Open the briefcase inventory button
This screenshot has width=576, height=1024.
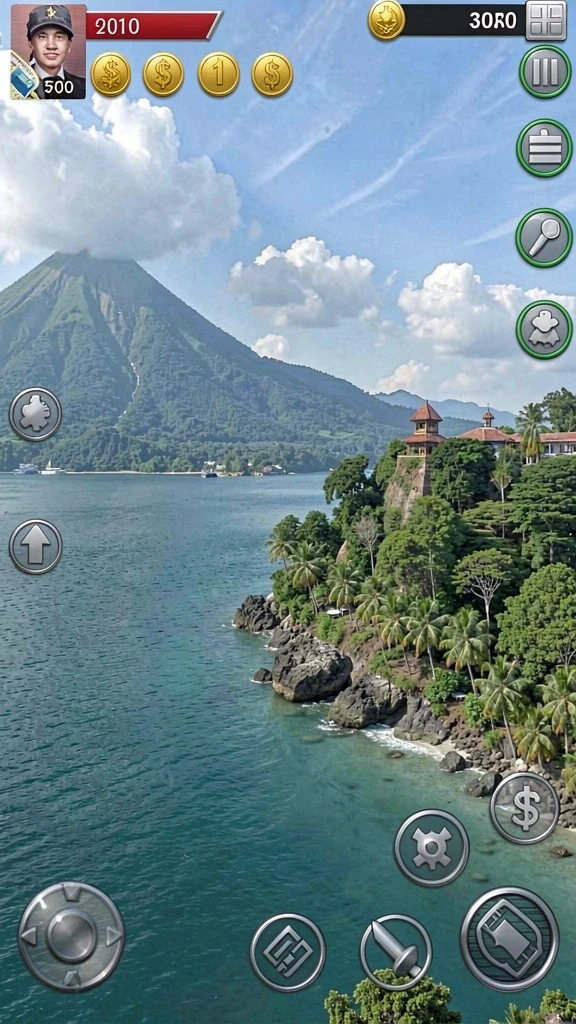545,148
